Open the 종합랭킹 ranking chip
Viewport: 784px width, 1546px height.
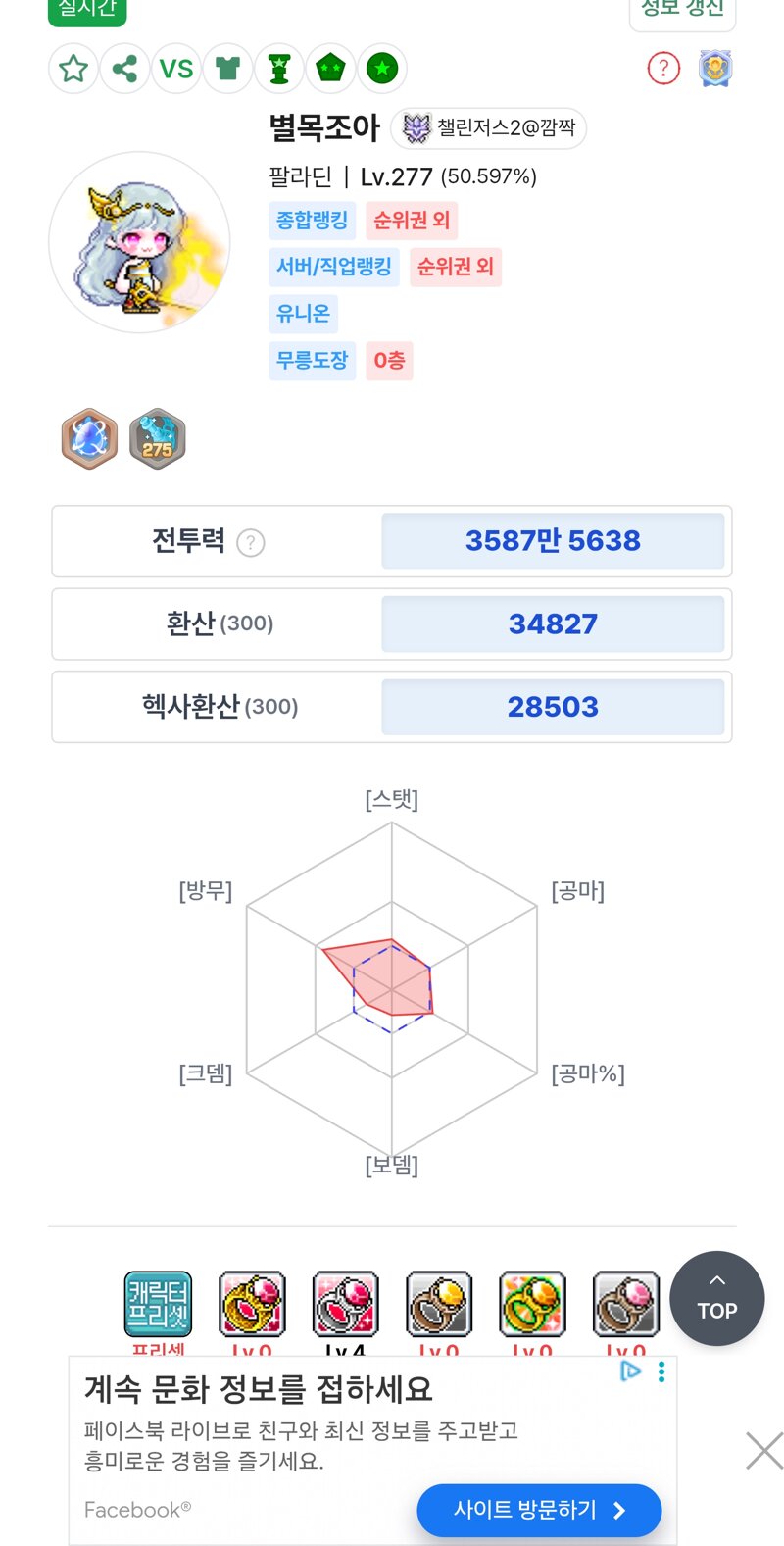pyautogui.click(x=313, y=220)
